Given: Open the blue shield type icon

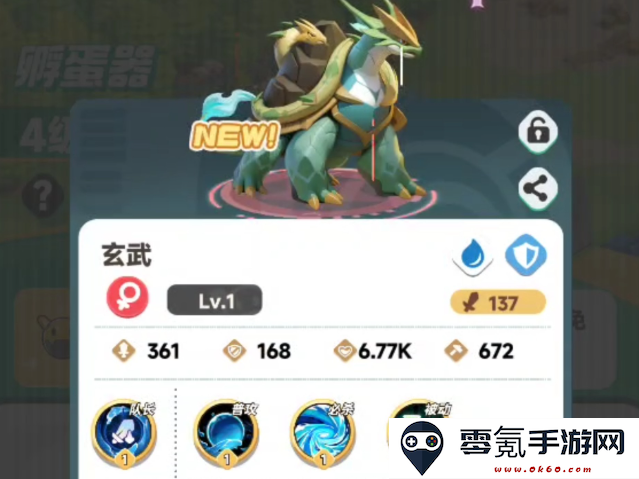Looking at the screenshot, I should [524, 256].
